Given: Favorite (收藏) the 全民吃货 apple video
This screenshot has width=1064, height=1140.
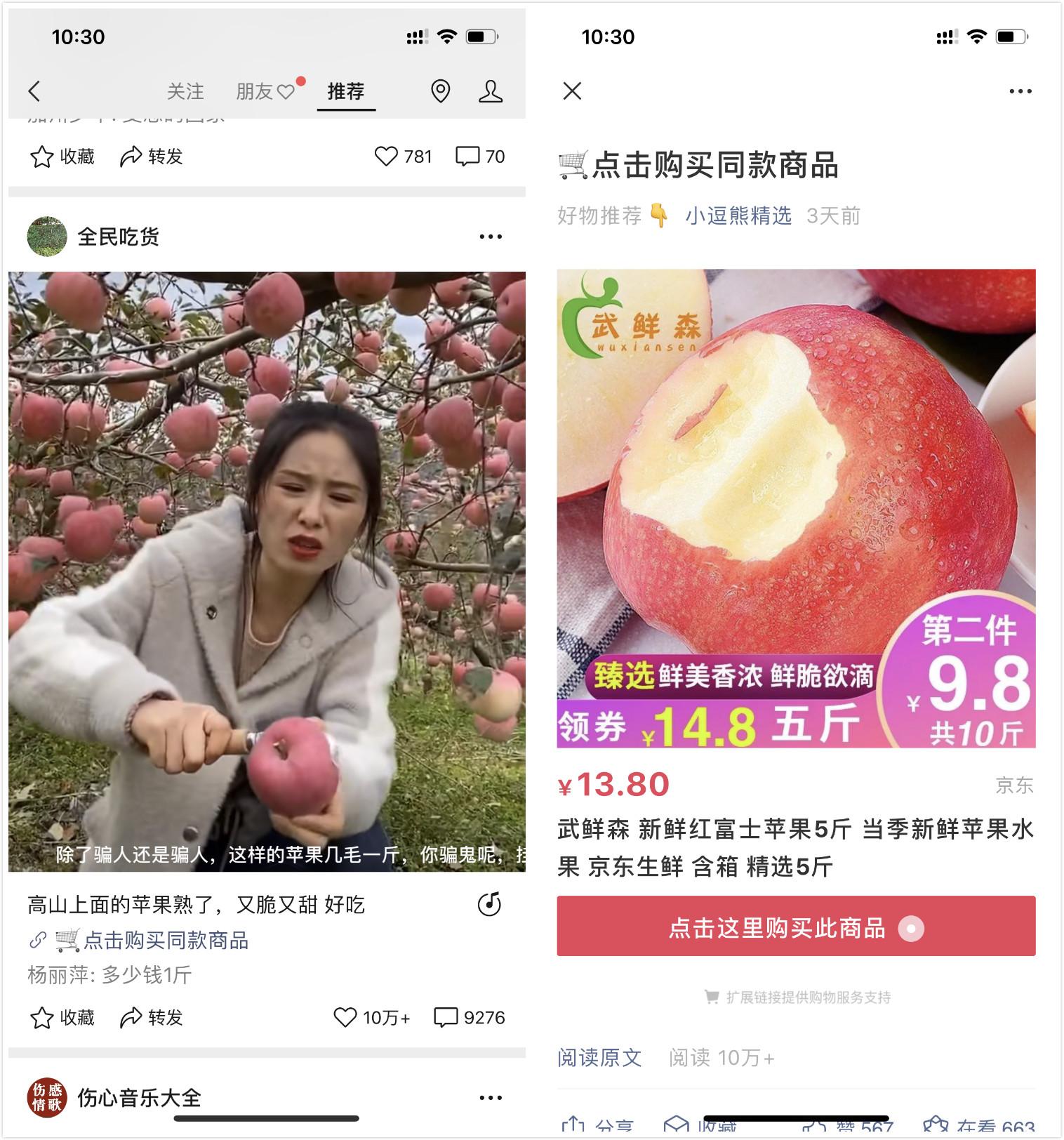Looking at the screenshot, I should tap(62, 1017).
